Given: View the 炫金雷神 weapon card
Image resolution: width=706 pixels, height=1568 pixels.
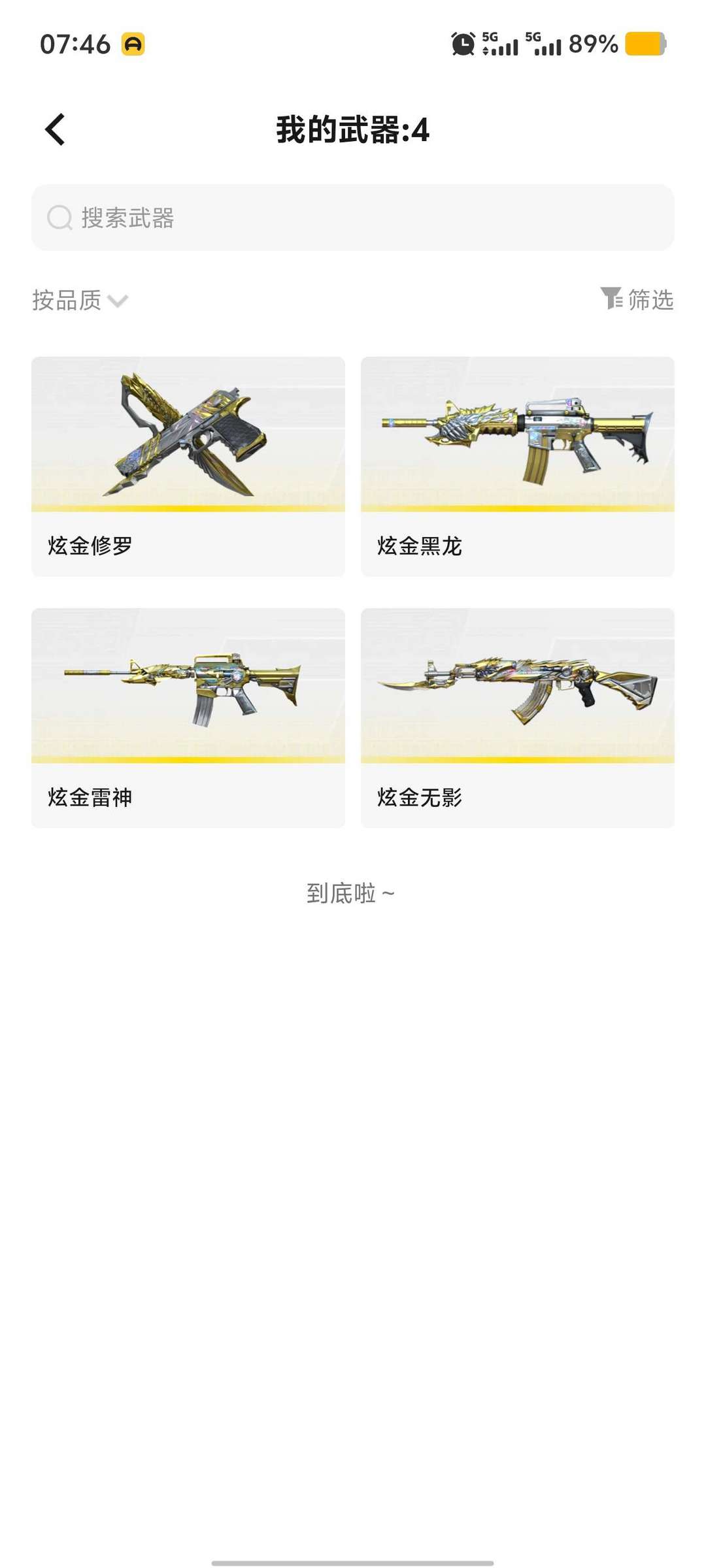Looking at the screenshot, I should [188, 717].
